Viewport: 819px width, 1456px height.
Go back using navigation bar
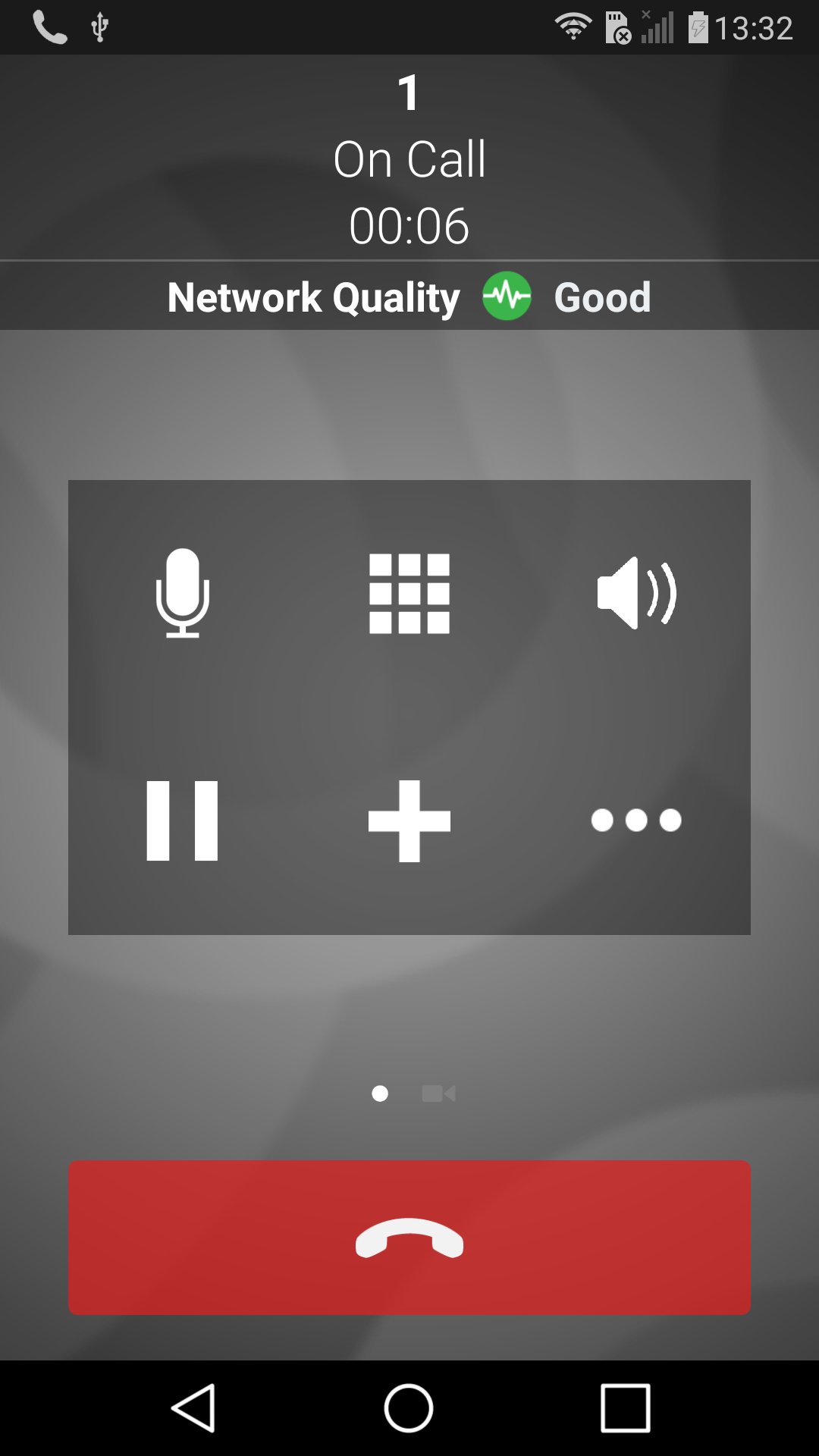click(194, 1408)
